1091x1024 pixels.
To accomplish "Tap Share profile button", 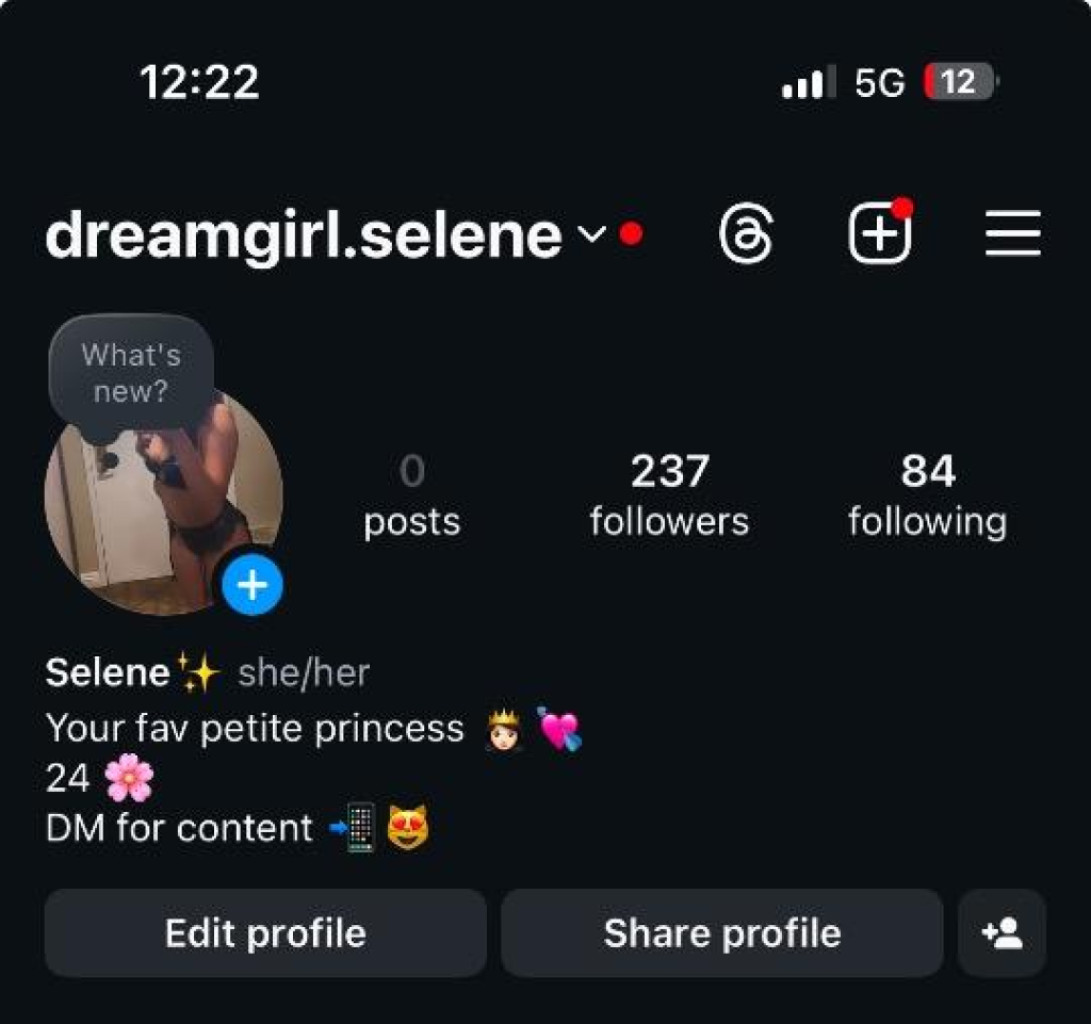I will [x=722, y=933].
